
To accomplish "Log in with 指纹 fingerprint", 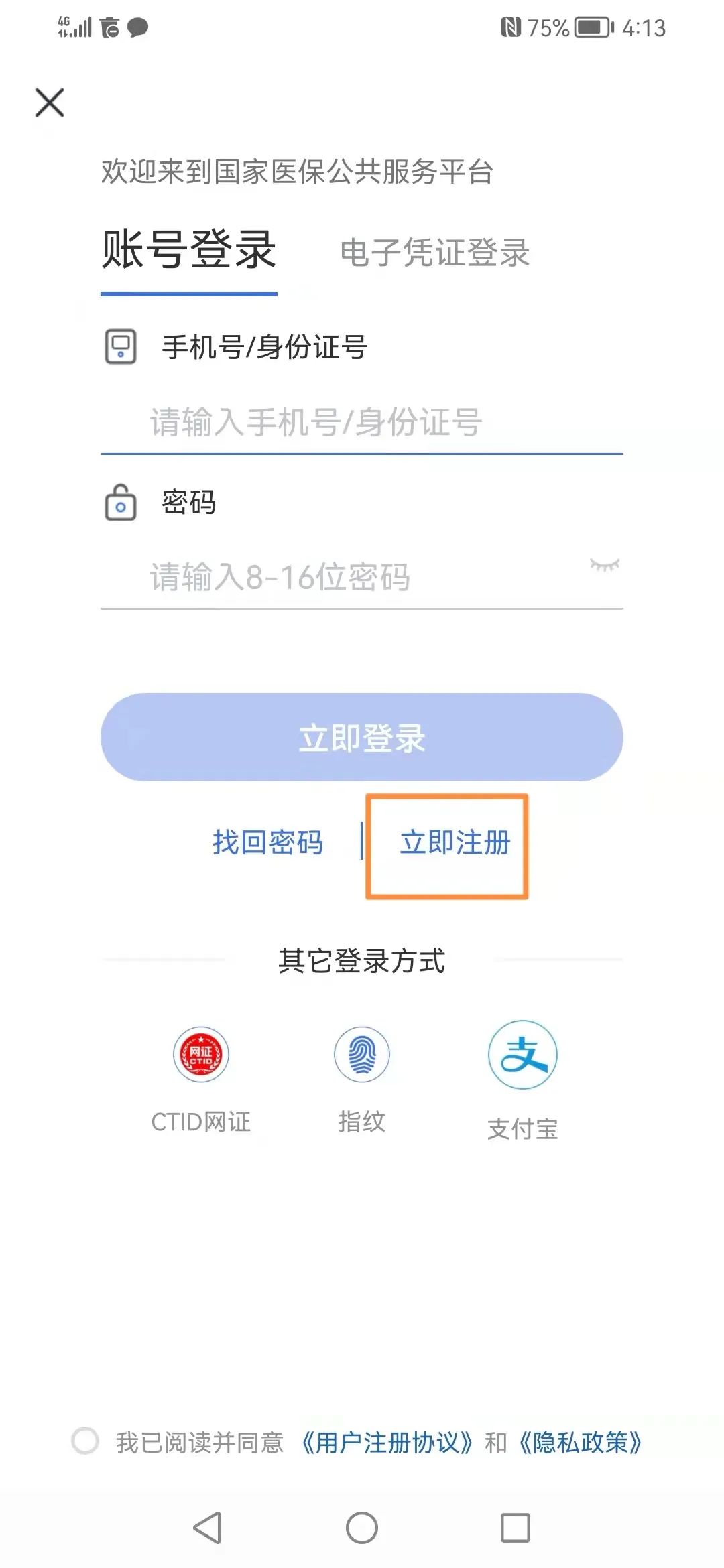I will (362, 1055).
